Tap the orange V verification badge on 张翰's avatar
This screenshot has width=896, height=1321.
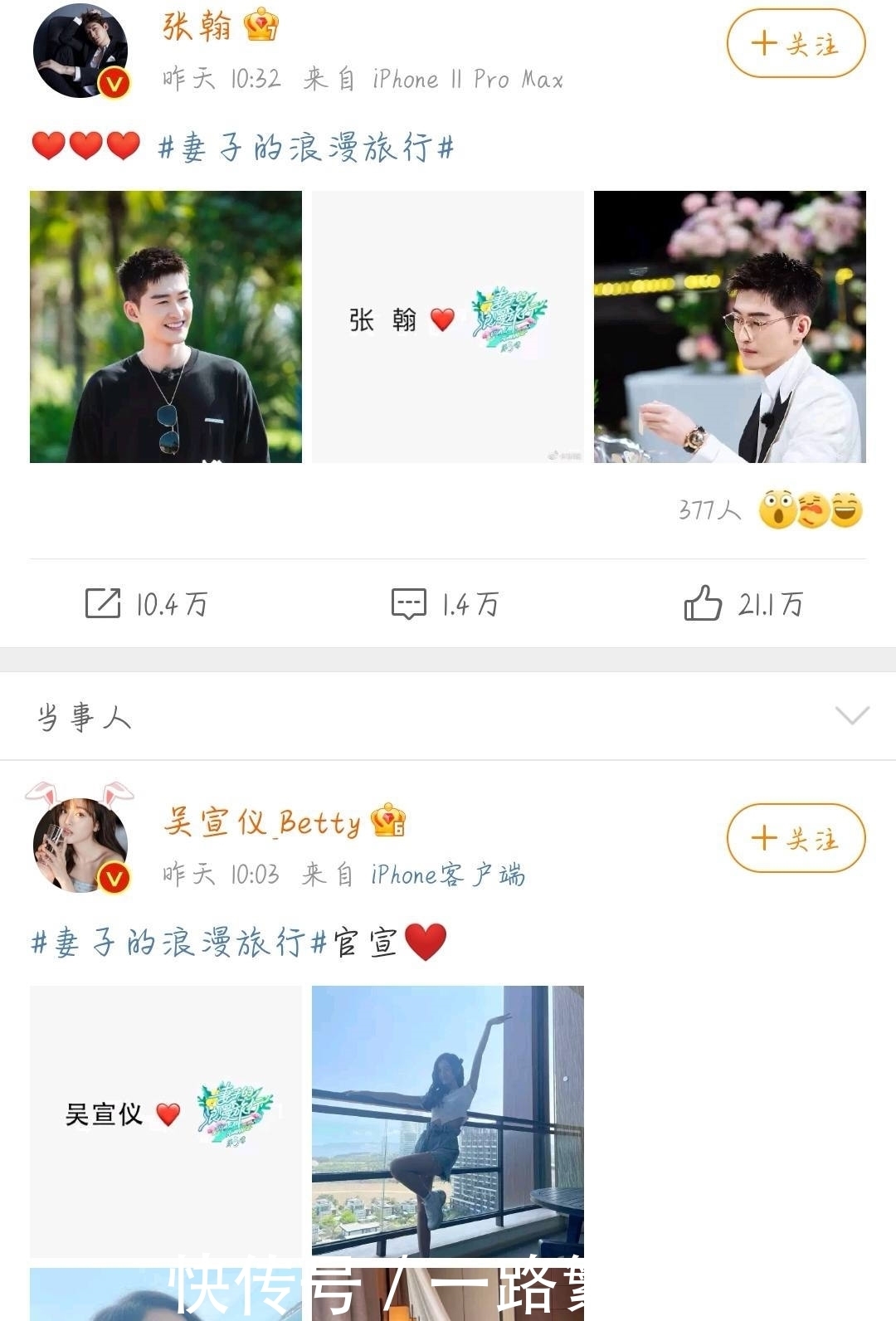pos(115,82)
